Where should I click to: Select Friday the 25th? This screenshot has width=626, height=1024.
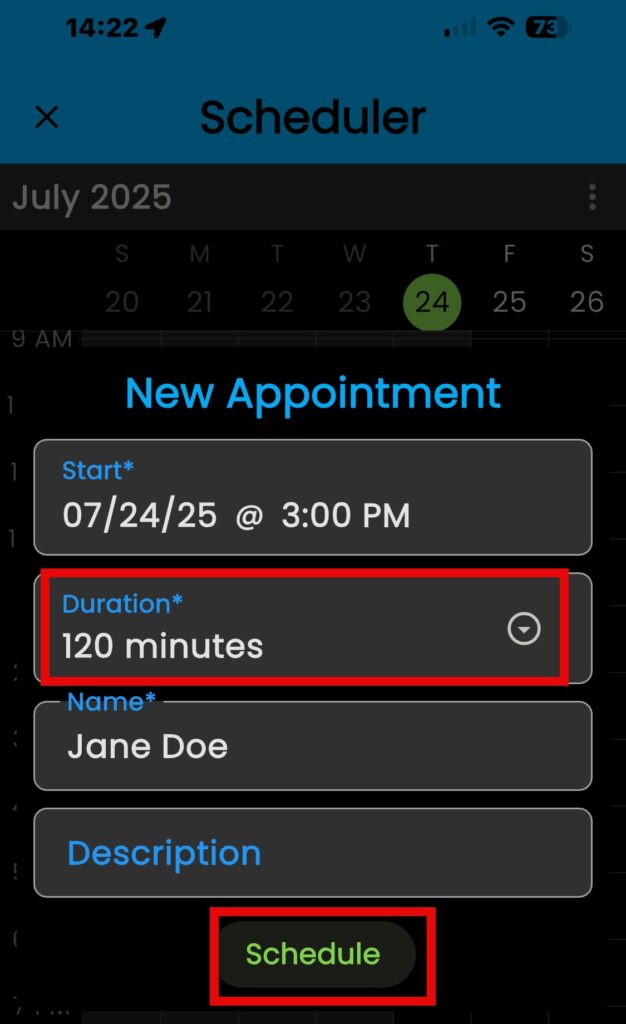[509, 301]
